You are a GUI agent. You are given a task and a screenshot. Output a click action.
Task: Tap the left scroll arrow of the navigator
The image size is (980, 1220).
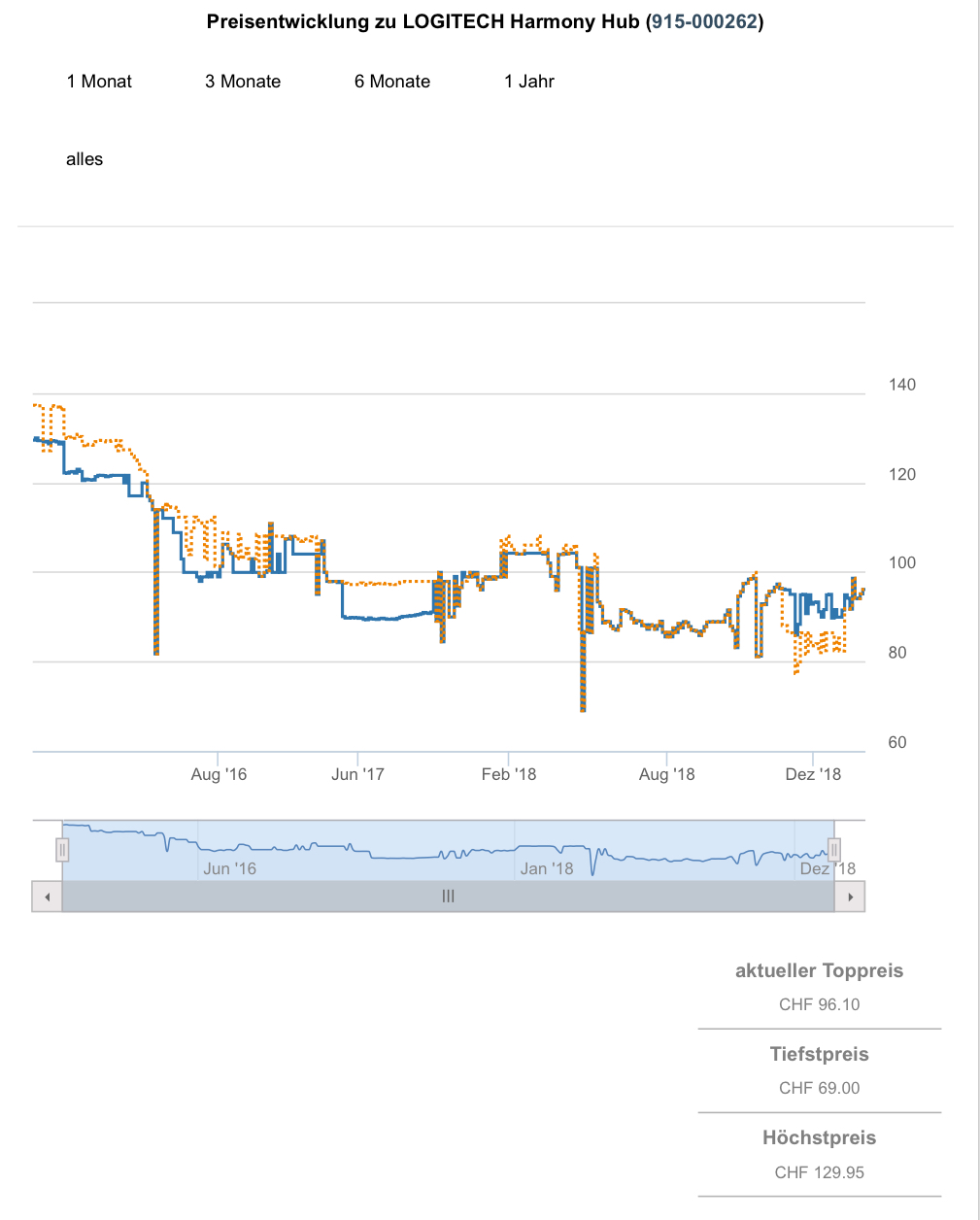(47, 897)
